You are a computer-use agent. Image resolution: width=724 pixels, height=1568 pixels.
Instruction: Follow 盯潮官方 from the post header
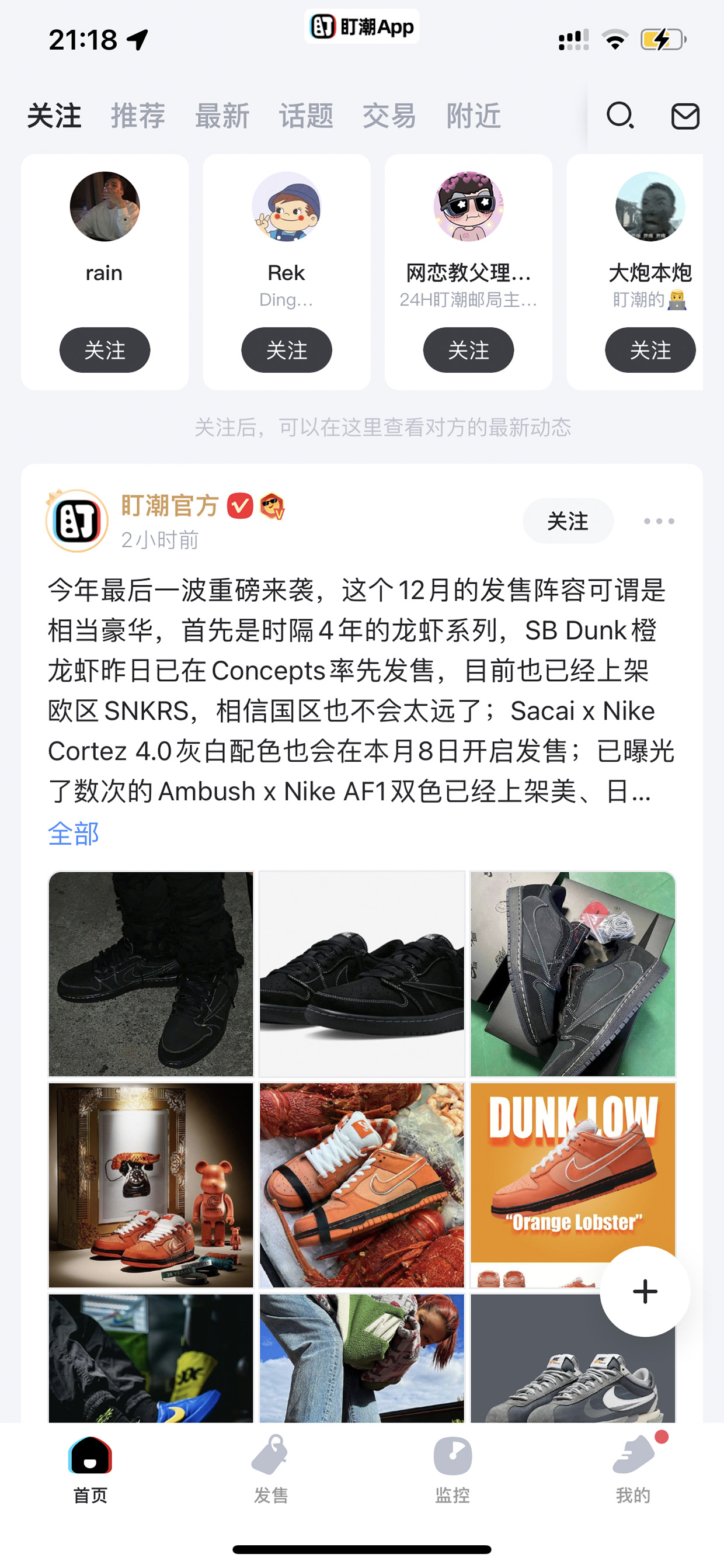coord(568,521)
